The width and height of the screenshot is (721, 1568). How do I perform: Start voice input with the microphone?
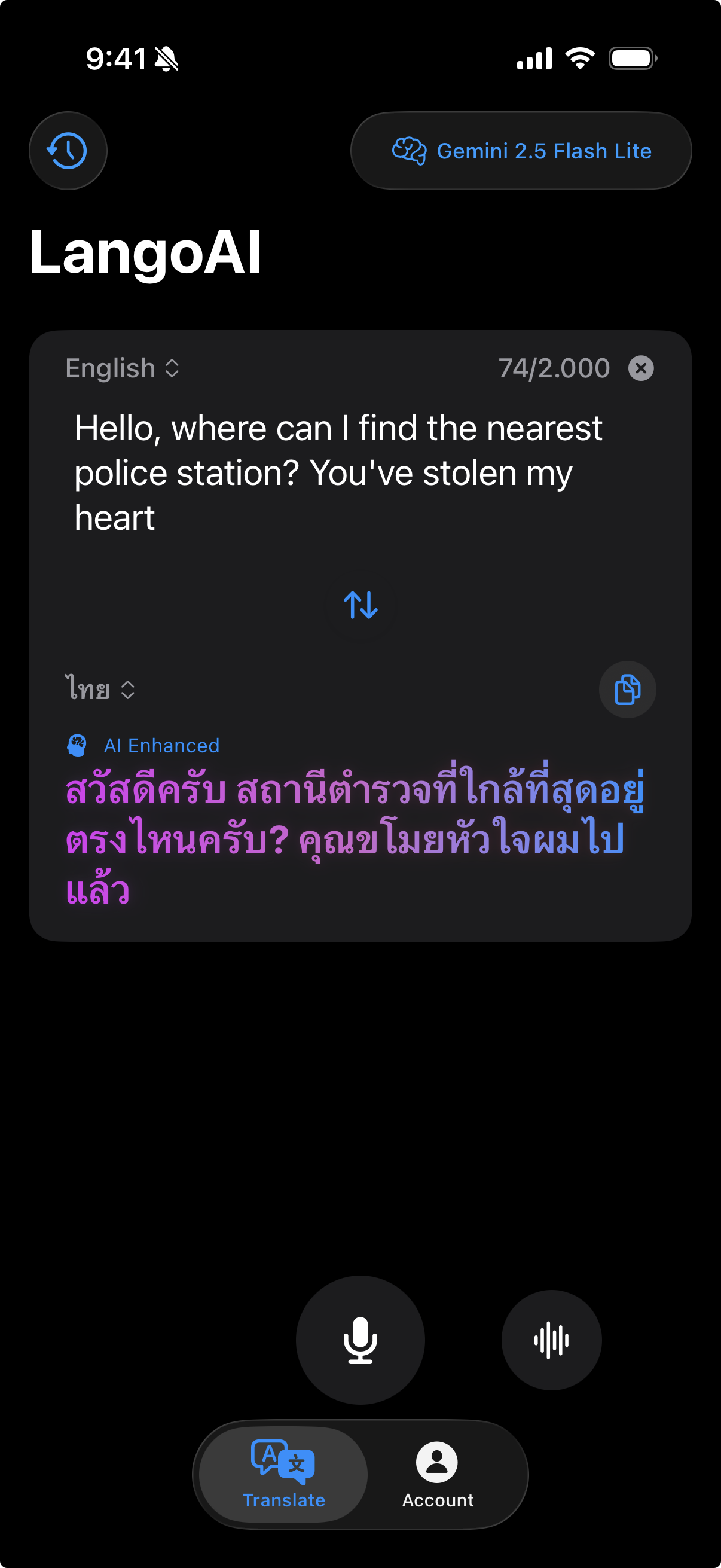point(360,1340)
